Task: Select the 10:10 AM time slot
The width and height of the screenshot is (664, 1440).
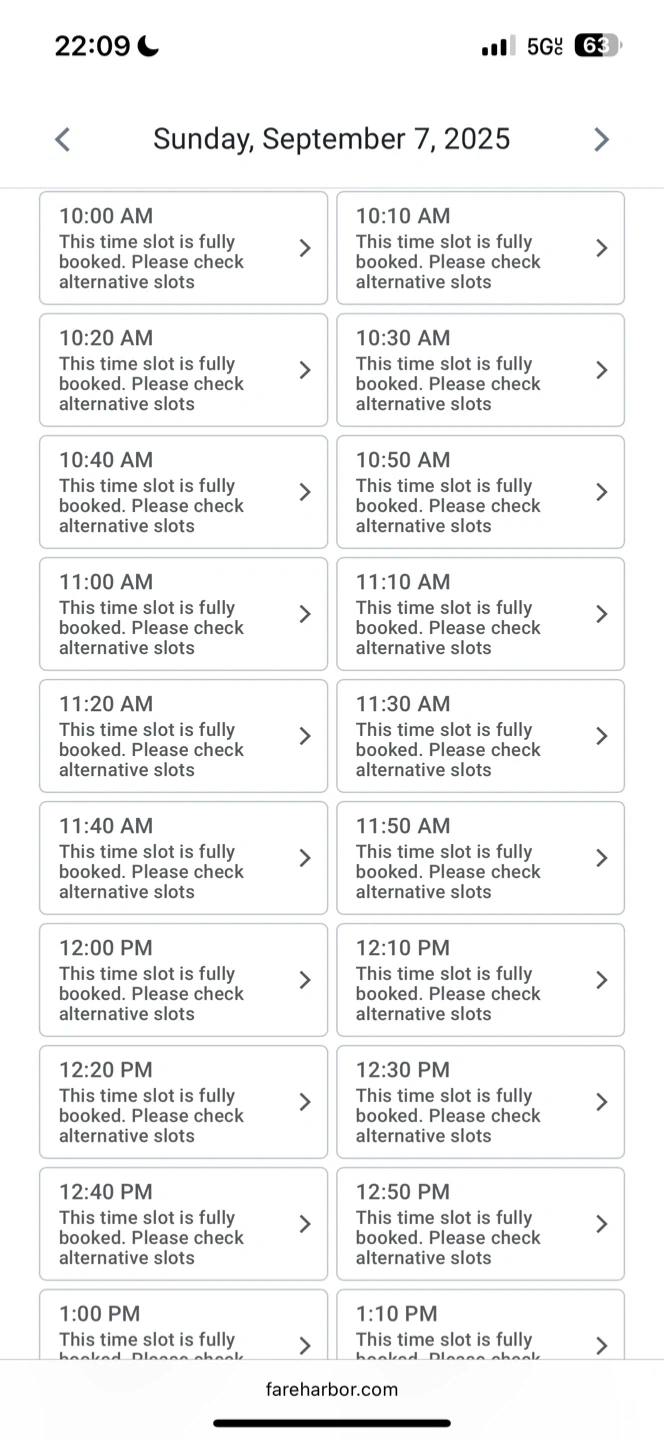Action: [480, 248]
